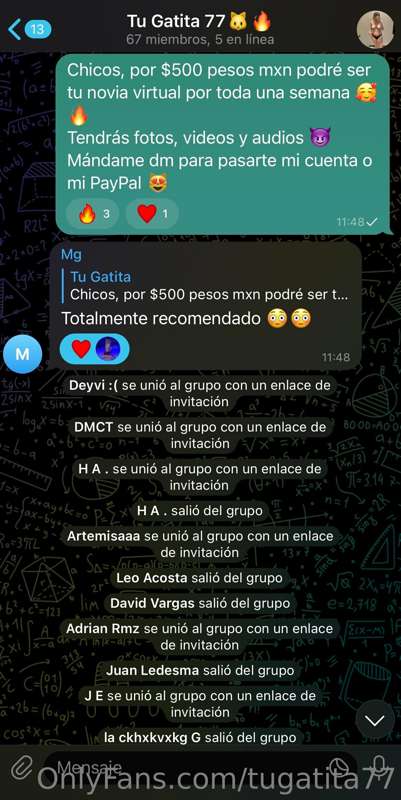
Task: Open the M avatar profile
Action: (22, 354)
